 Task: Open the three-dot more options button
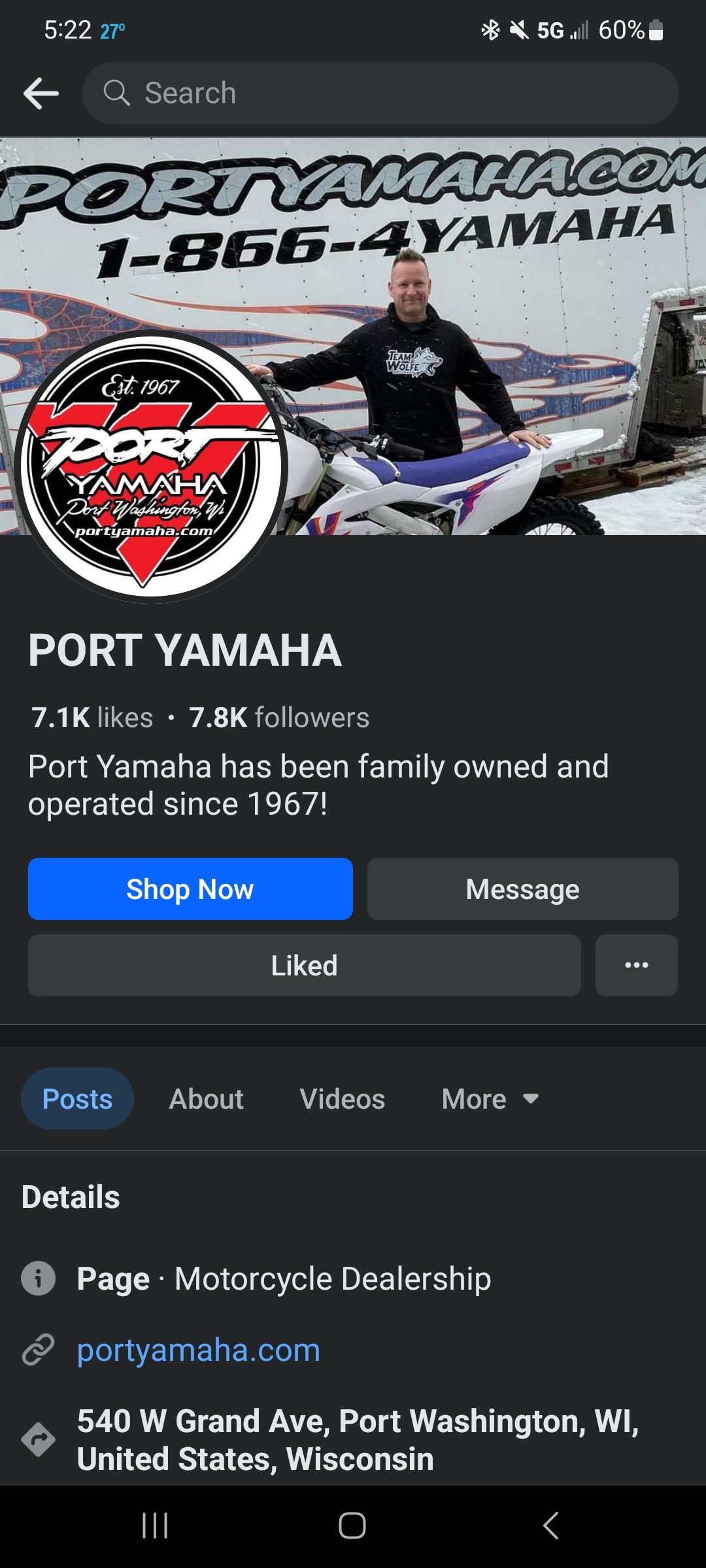[636, 965]
